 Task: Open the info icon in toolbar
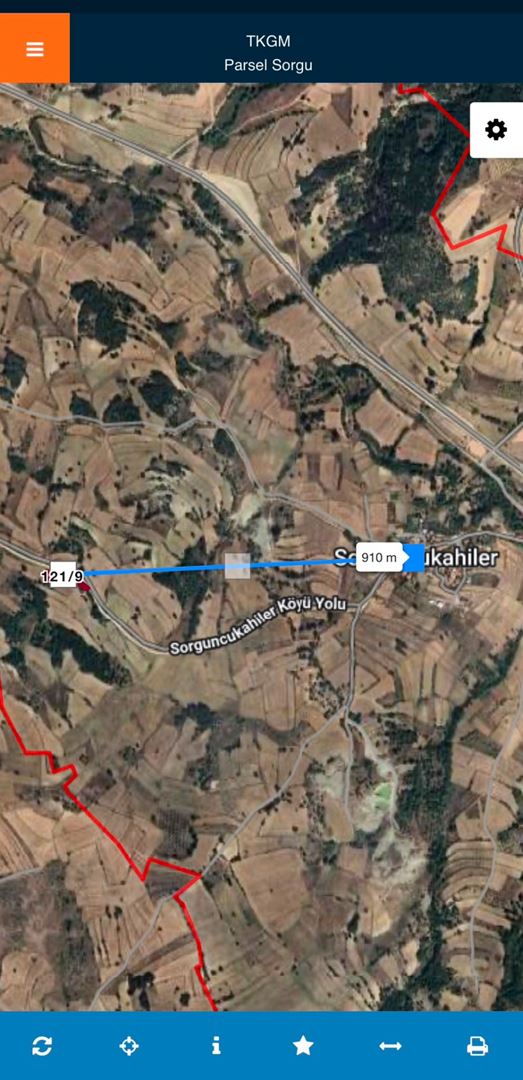point(216,1046)
